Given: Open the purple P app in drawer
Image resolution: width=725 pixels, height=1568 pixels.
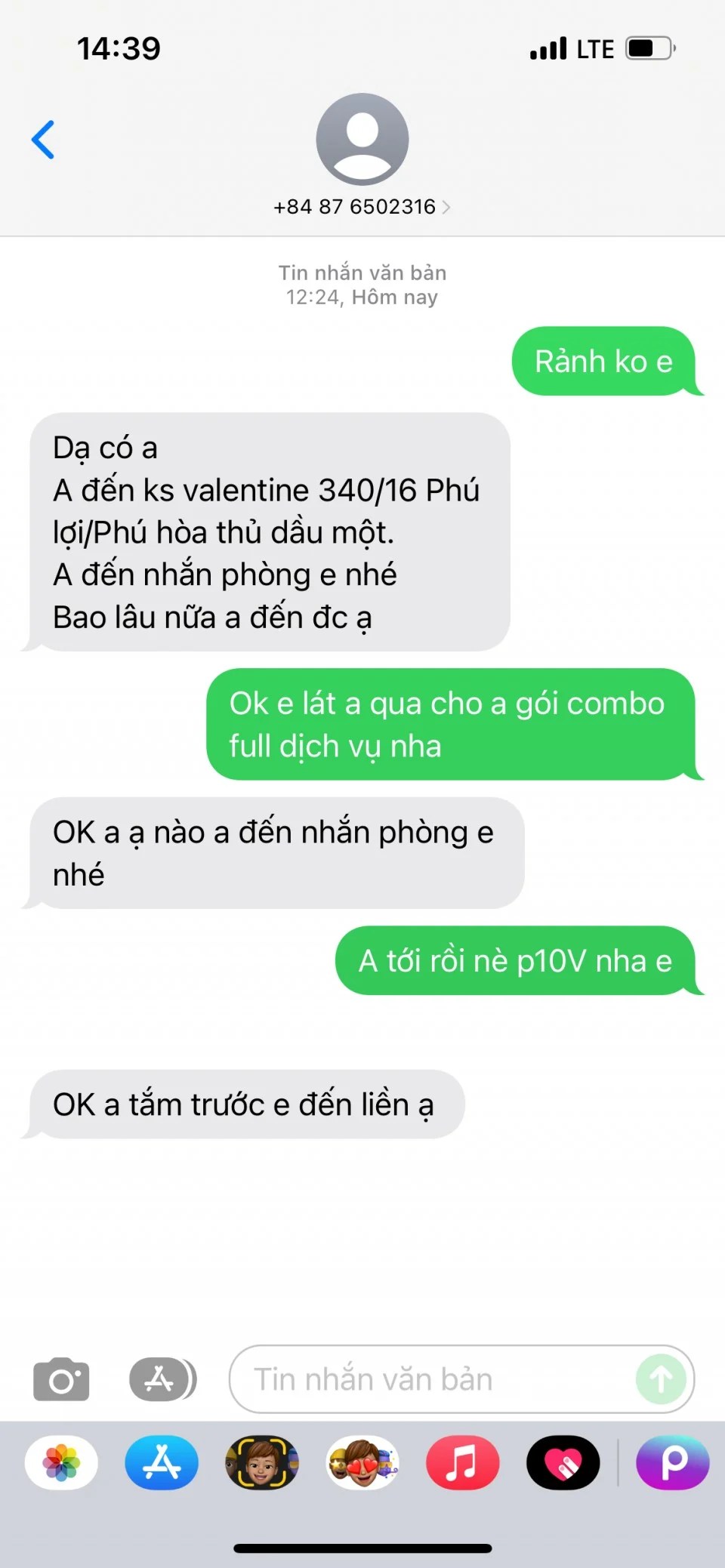Looking at the screenshot, I should pos(672,1462).
